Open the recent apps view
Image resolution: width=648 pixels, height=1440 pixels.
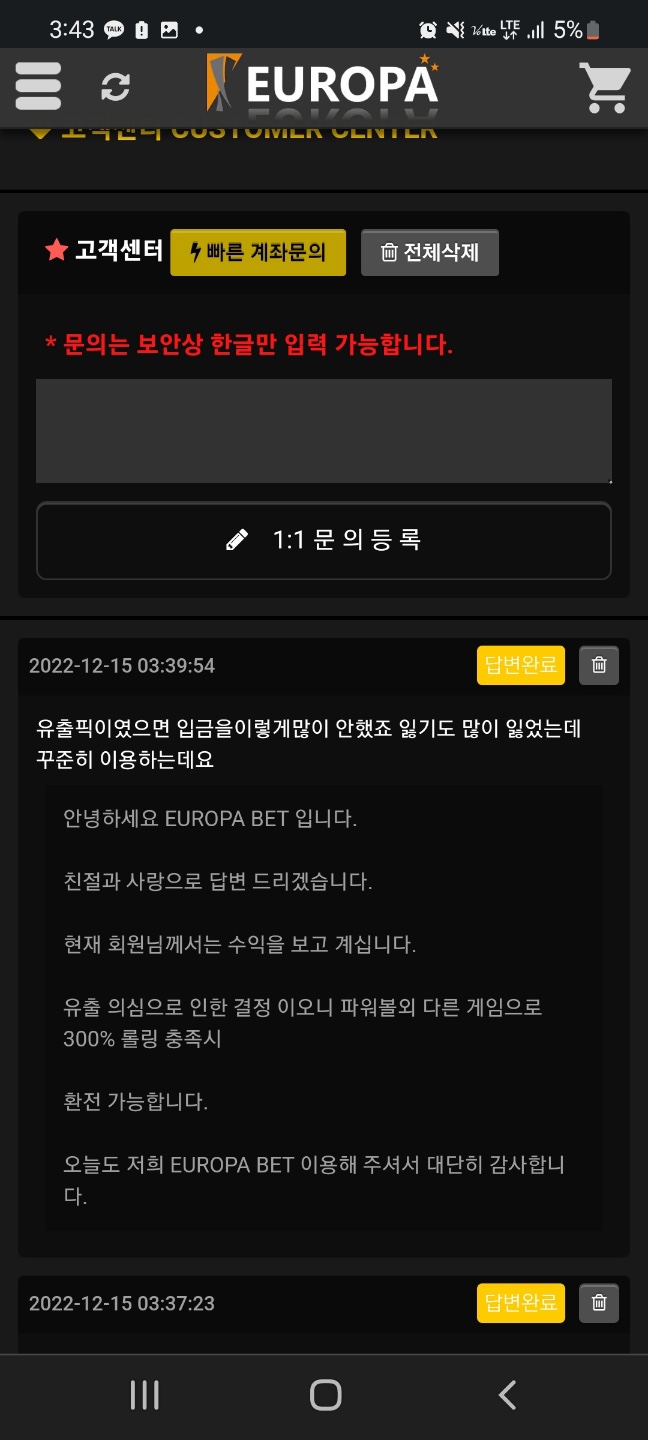[x=145, y=1395]
